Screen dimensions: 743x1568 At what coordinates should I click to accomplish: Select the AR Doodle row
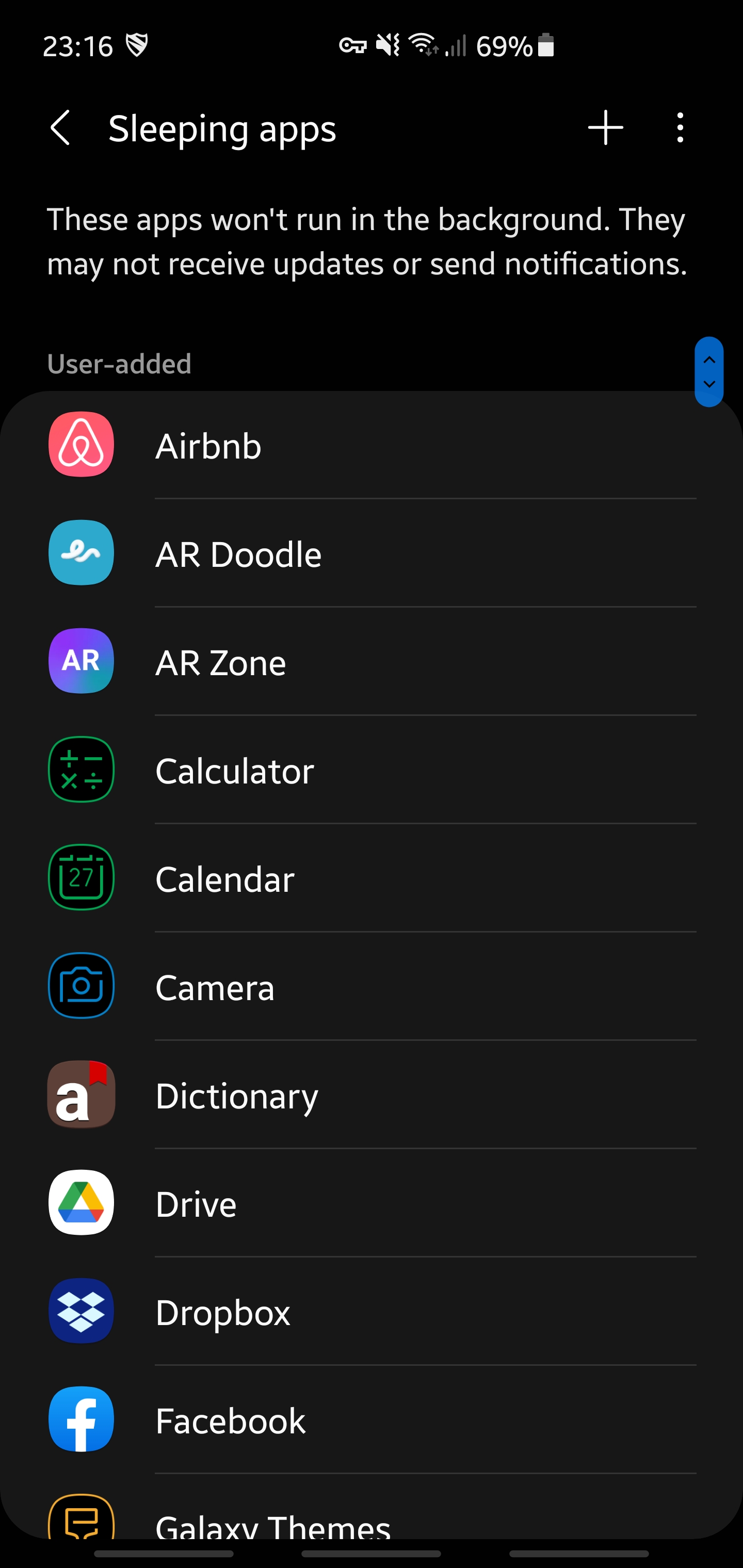(372, 553)
